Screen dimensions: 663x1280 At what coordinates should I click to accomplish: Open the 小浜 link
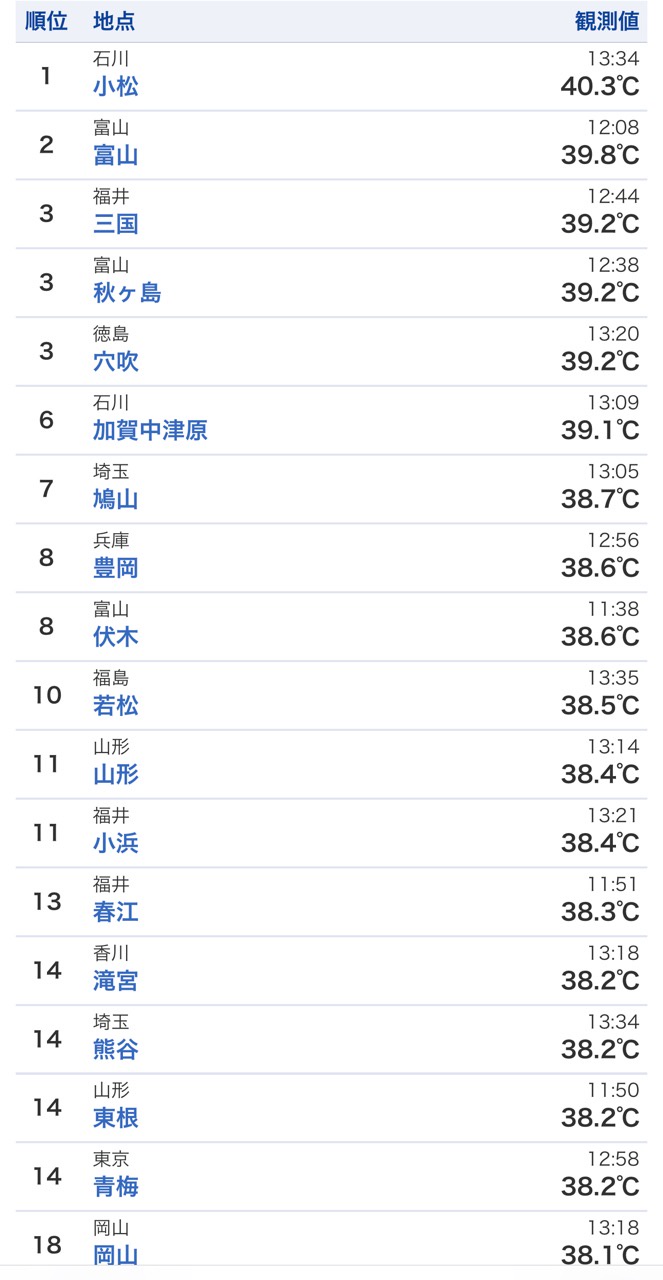(x=116, y=843)
